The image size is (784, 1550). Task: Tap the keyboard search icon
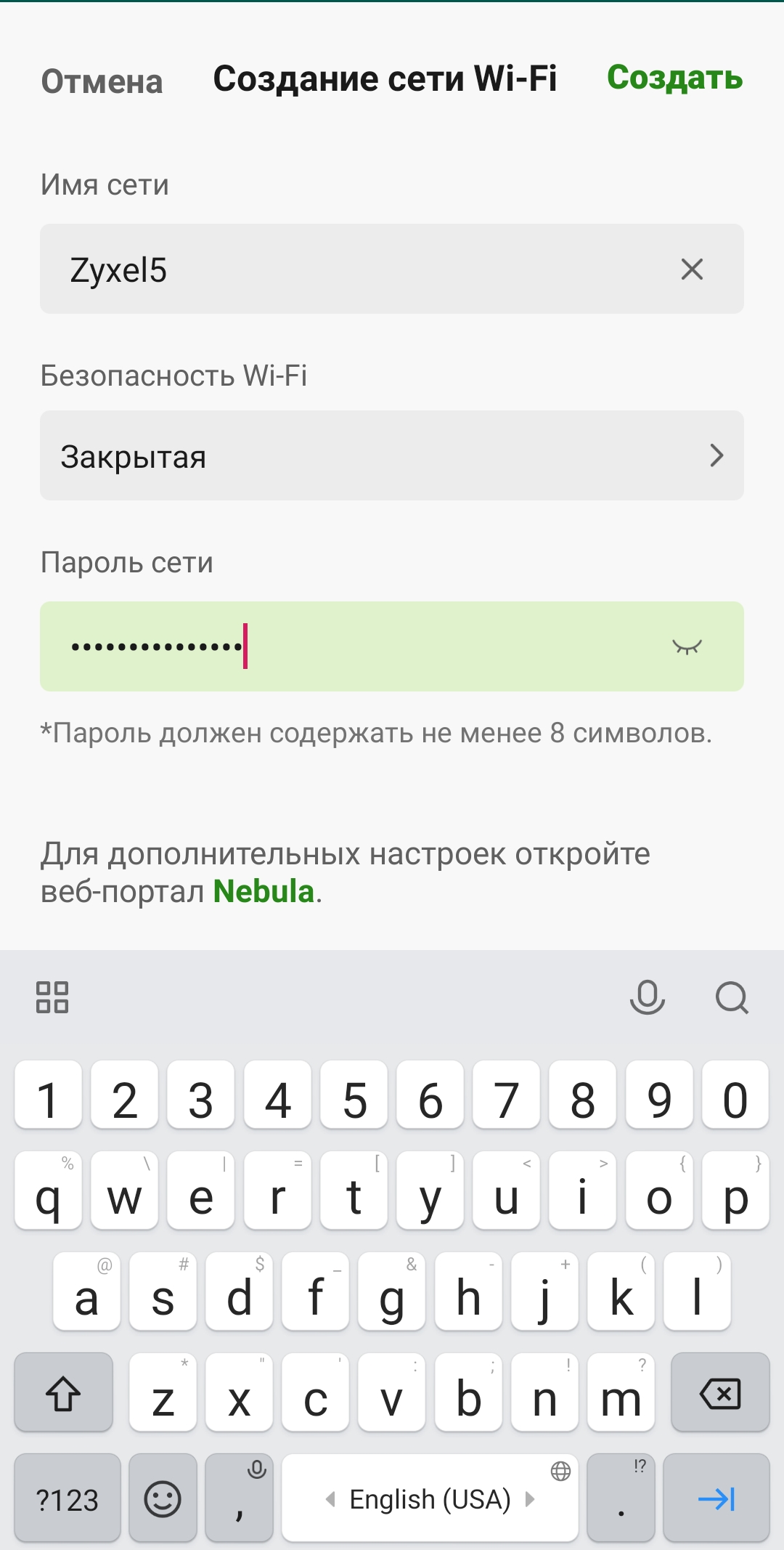pyautogui.click(x=732, y=997)
